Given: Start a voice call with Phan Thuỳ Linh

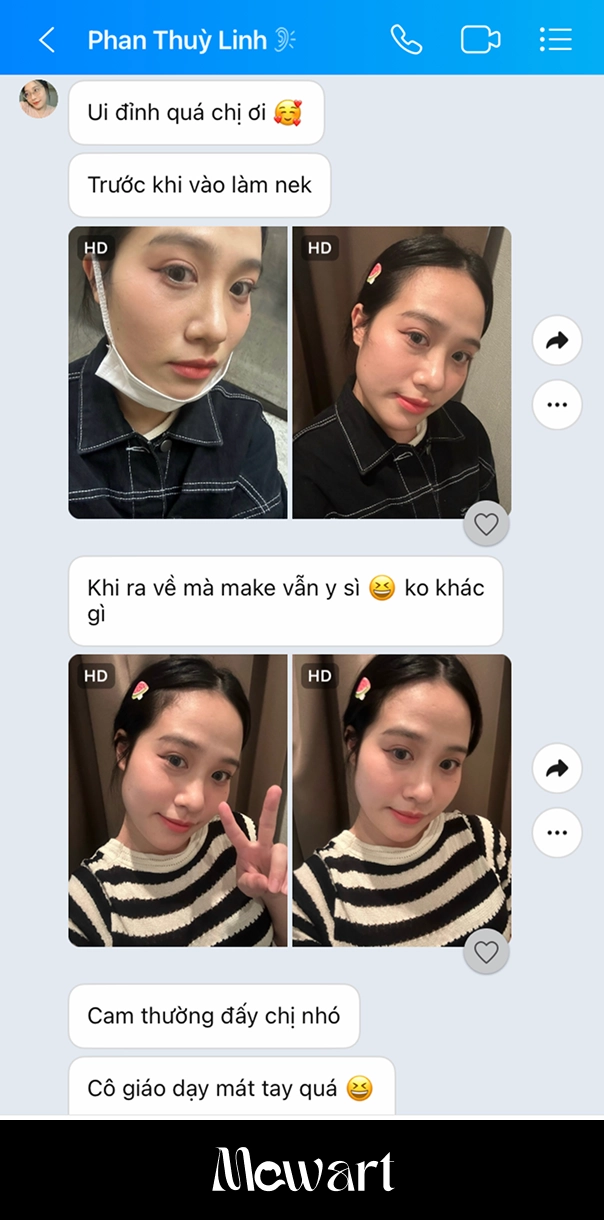Looking at the screenshot, I should tap(406, 40).
